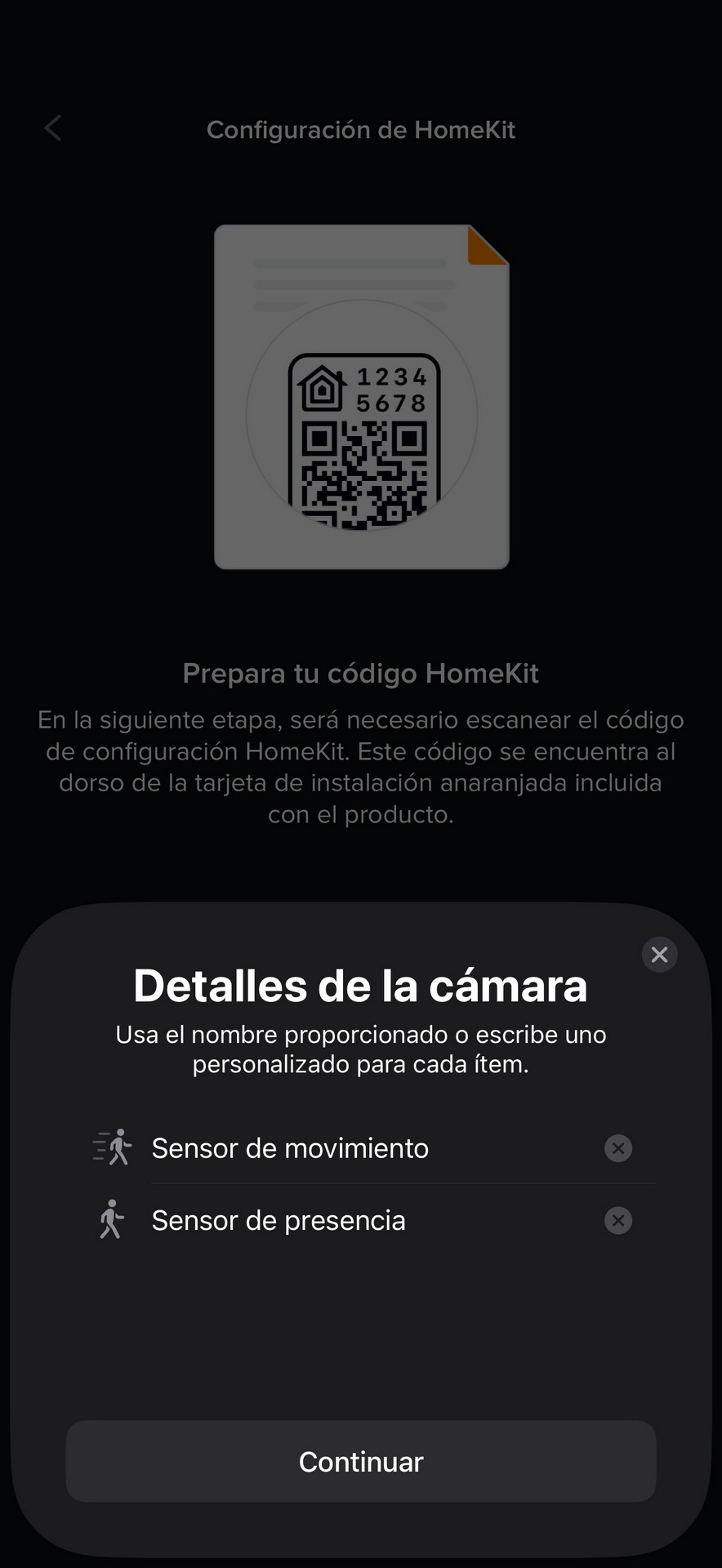722x1568 pixels.
Task: Close the Detalles de la cámara sheet
Action: [x=659, y=954]
